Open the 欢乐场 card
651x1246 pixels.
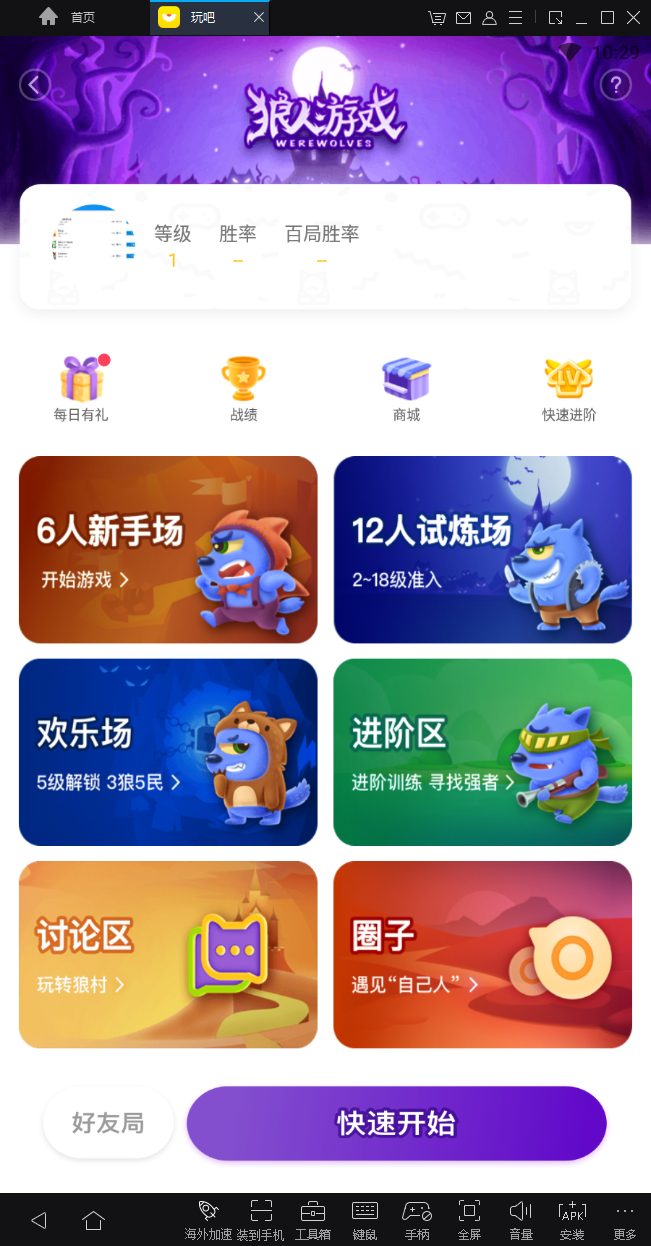(168, 752)
